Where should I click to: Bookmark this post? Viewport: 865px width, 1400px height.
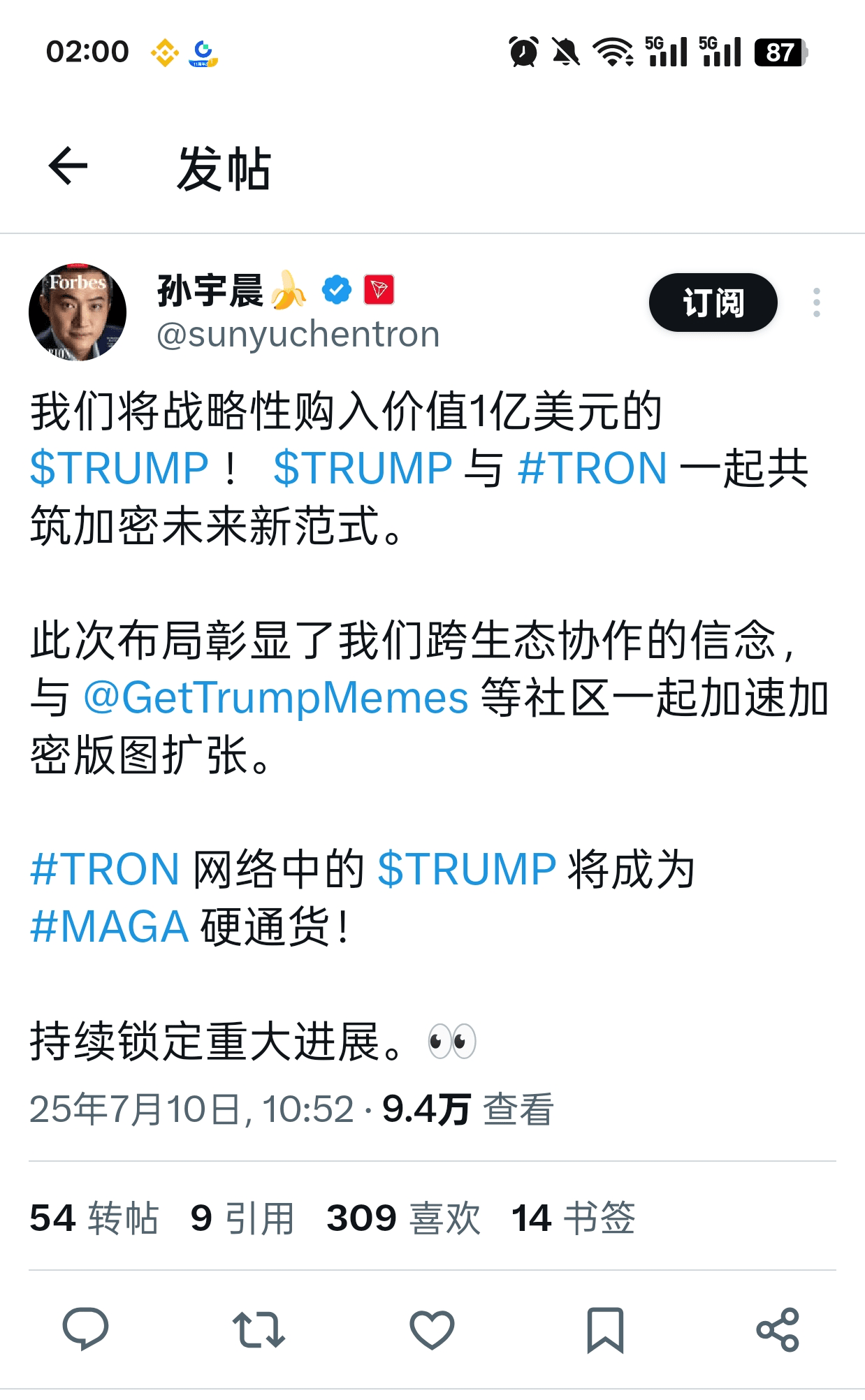(605, 1329)
